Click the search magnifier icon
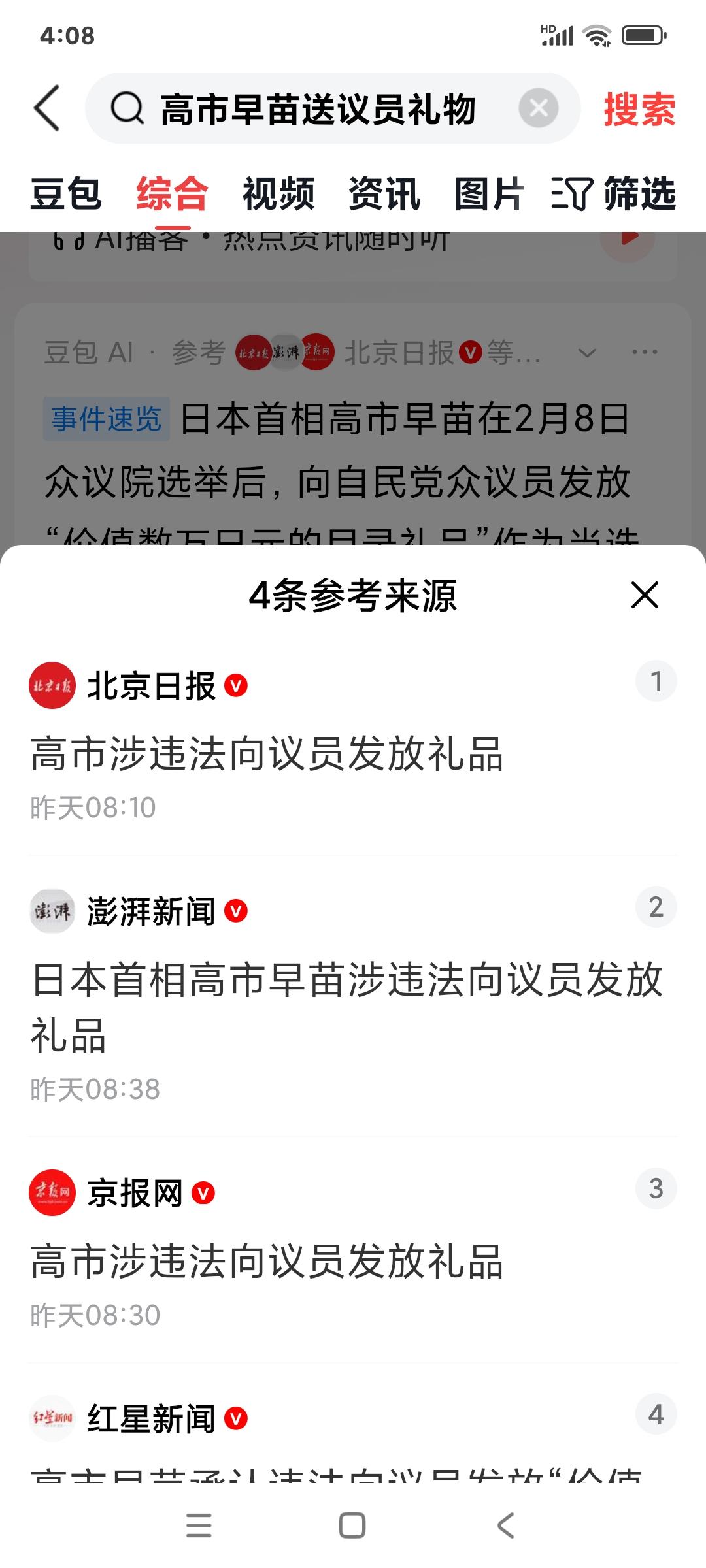This screenshot has width=706, height=1568. click(129, 108)
